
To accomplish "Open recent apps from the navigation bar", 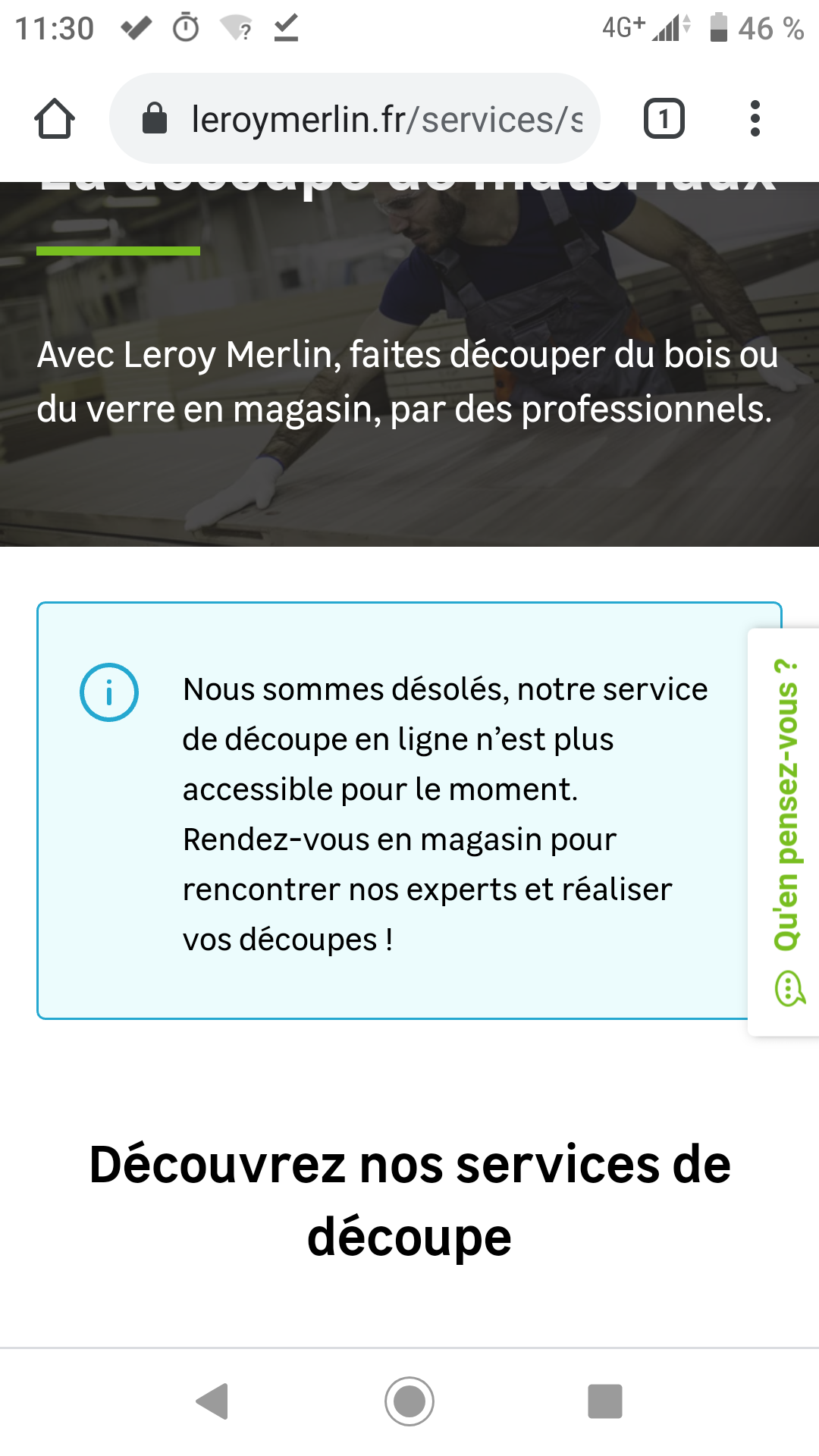I will point(605,1401).
